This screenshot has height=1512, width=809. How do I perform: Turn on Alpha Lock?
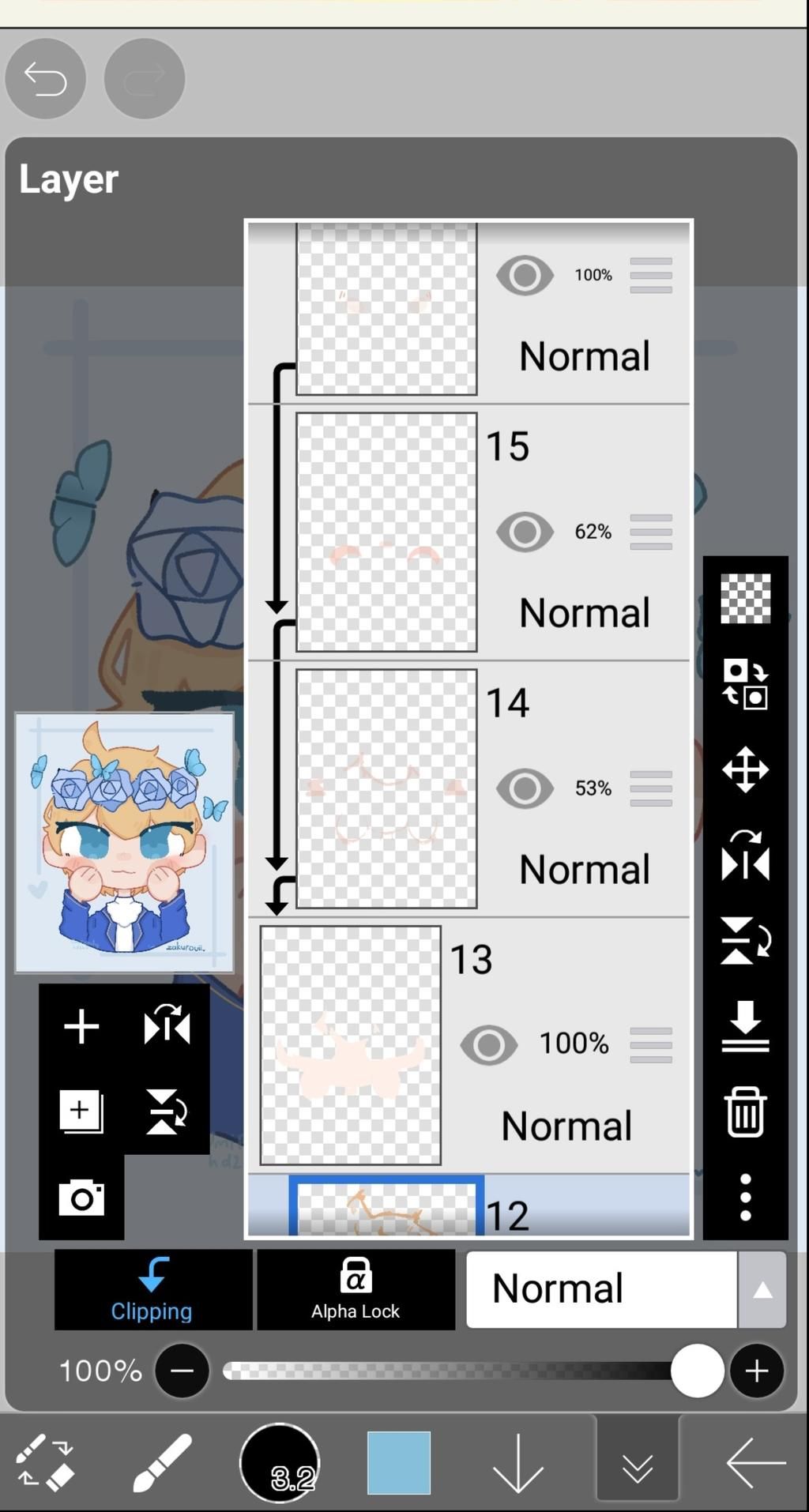pyautogui.click(x=356, y=1289)
